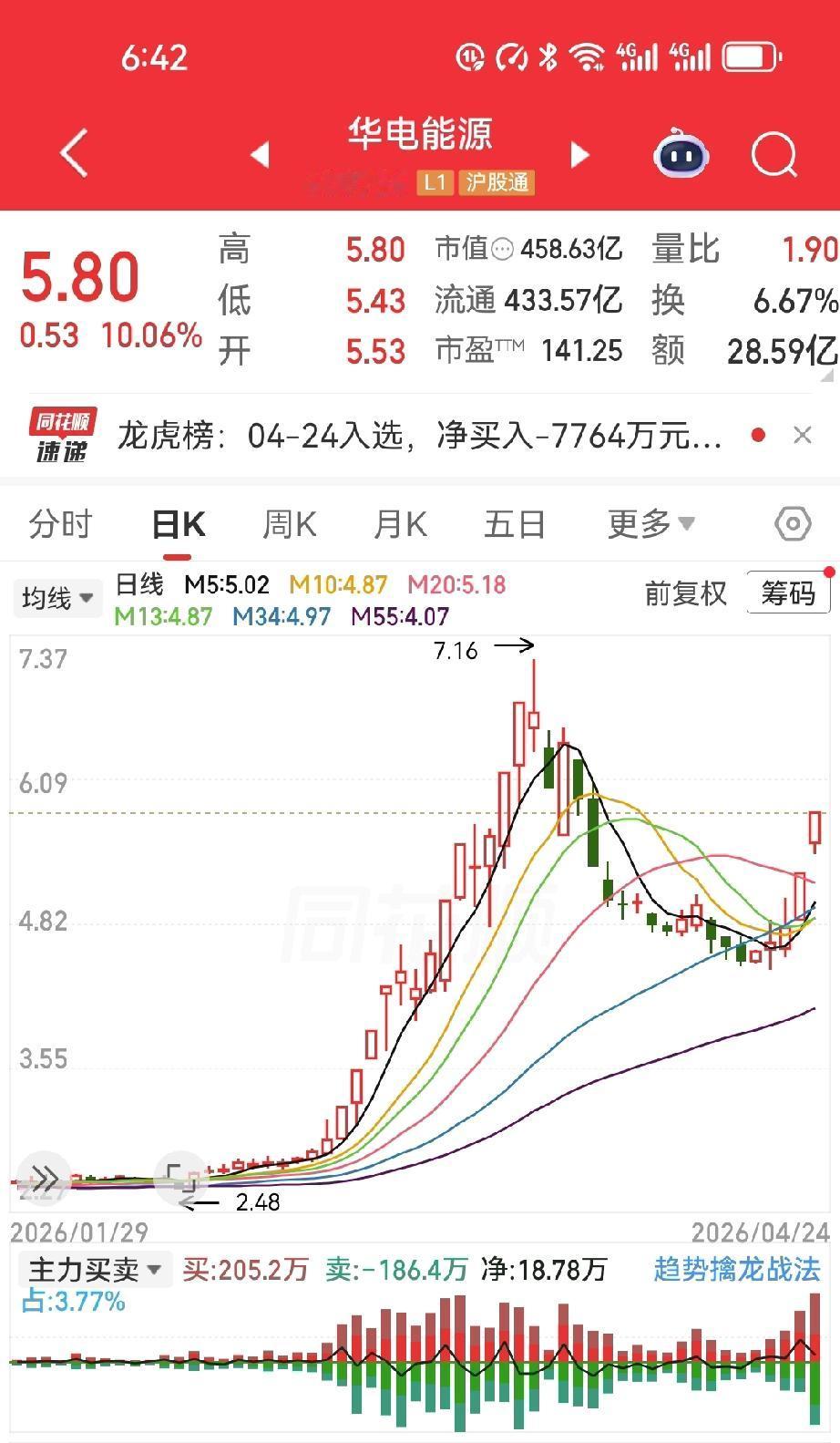Switch to next stock via right arrow
The width and height of the screenshot is (840, 1443).
pos(579,155)
